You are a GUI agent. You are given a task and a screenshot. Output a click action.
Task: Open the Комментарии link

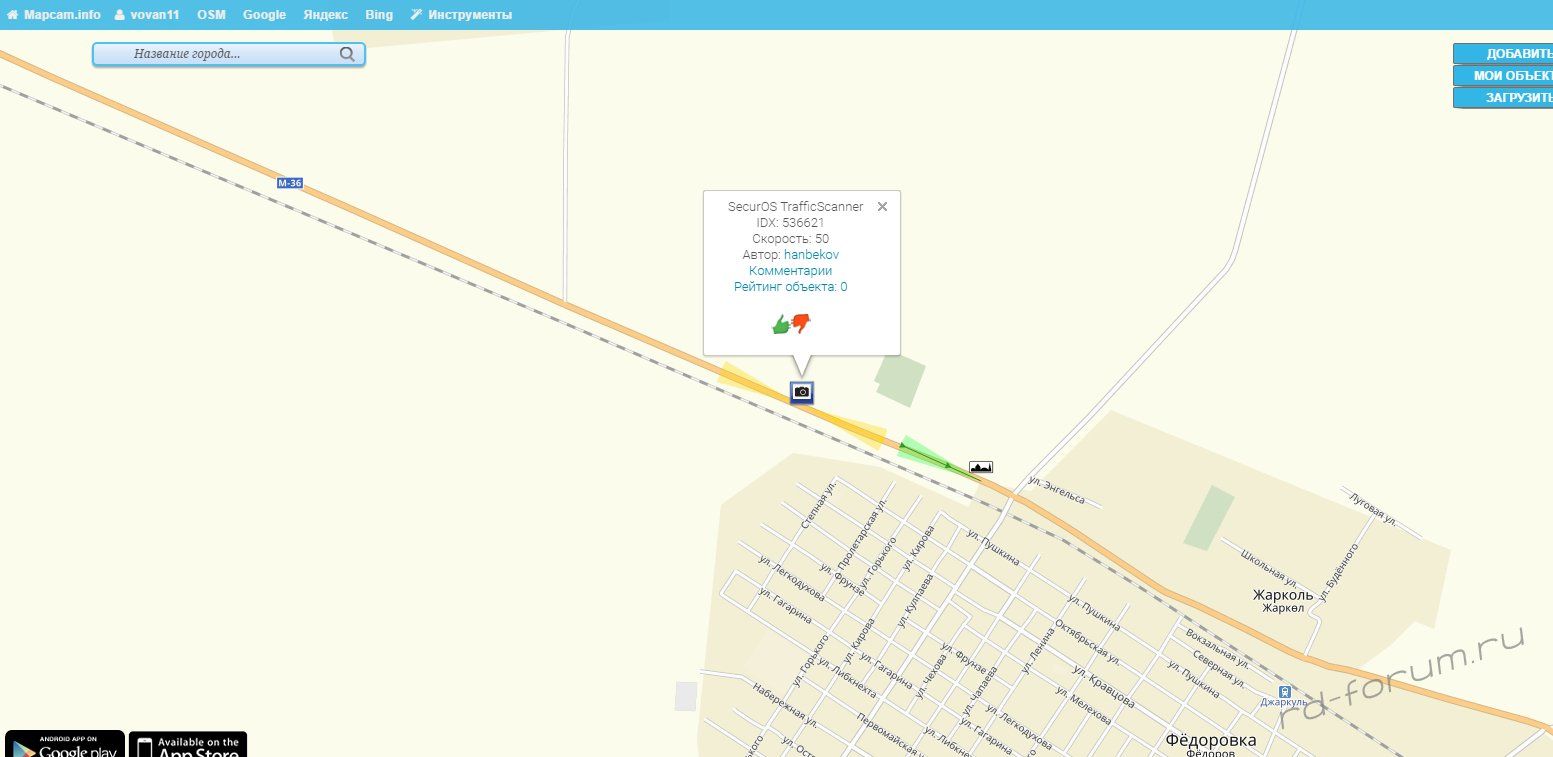(790, 271)
